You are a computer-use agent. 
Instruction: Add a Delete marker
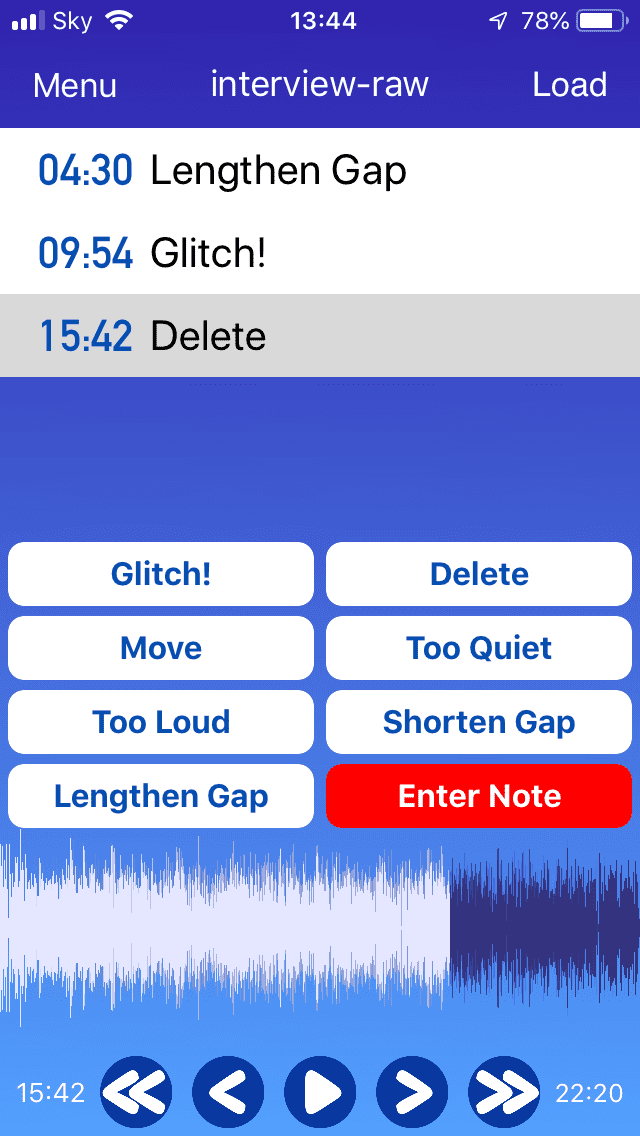[x=479, y=574]
